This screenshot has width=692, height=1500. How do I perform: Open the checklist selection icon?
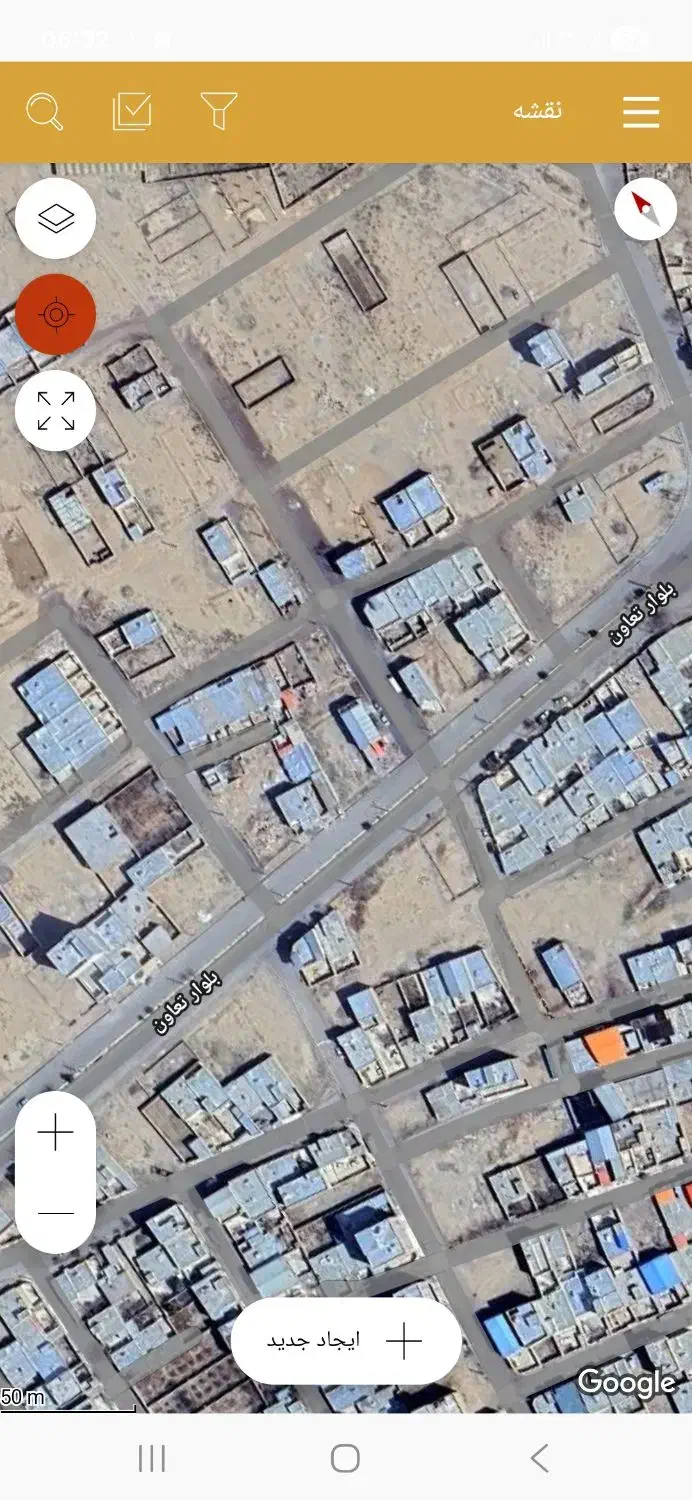[x=132, y=112]
